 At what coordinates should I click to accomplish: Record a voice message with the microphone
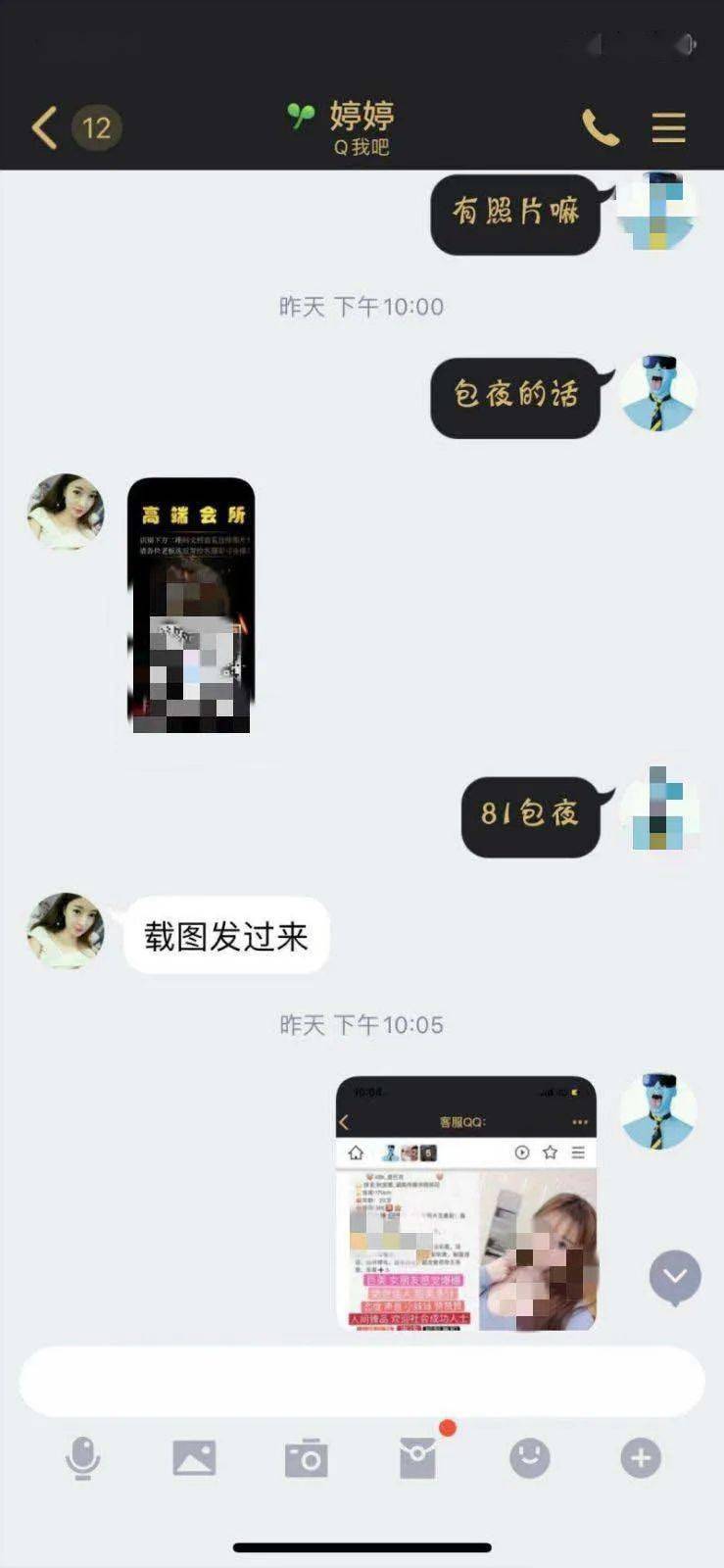pyautogui.click(x=83, y=1458)
